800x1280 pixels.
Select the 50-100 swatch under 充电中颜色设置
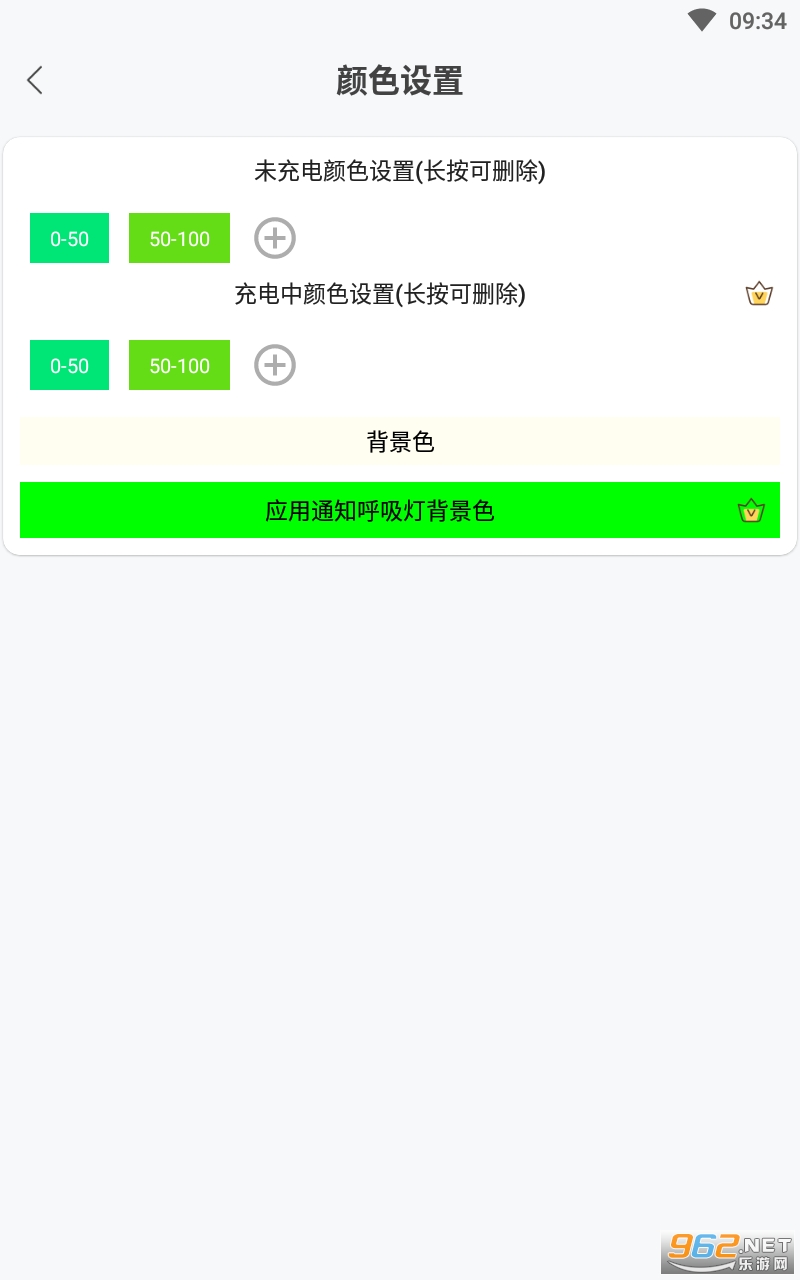click(x=179, y=365)
